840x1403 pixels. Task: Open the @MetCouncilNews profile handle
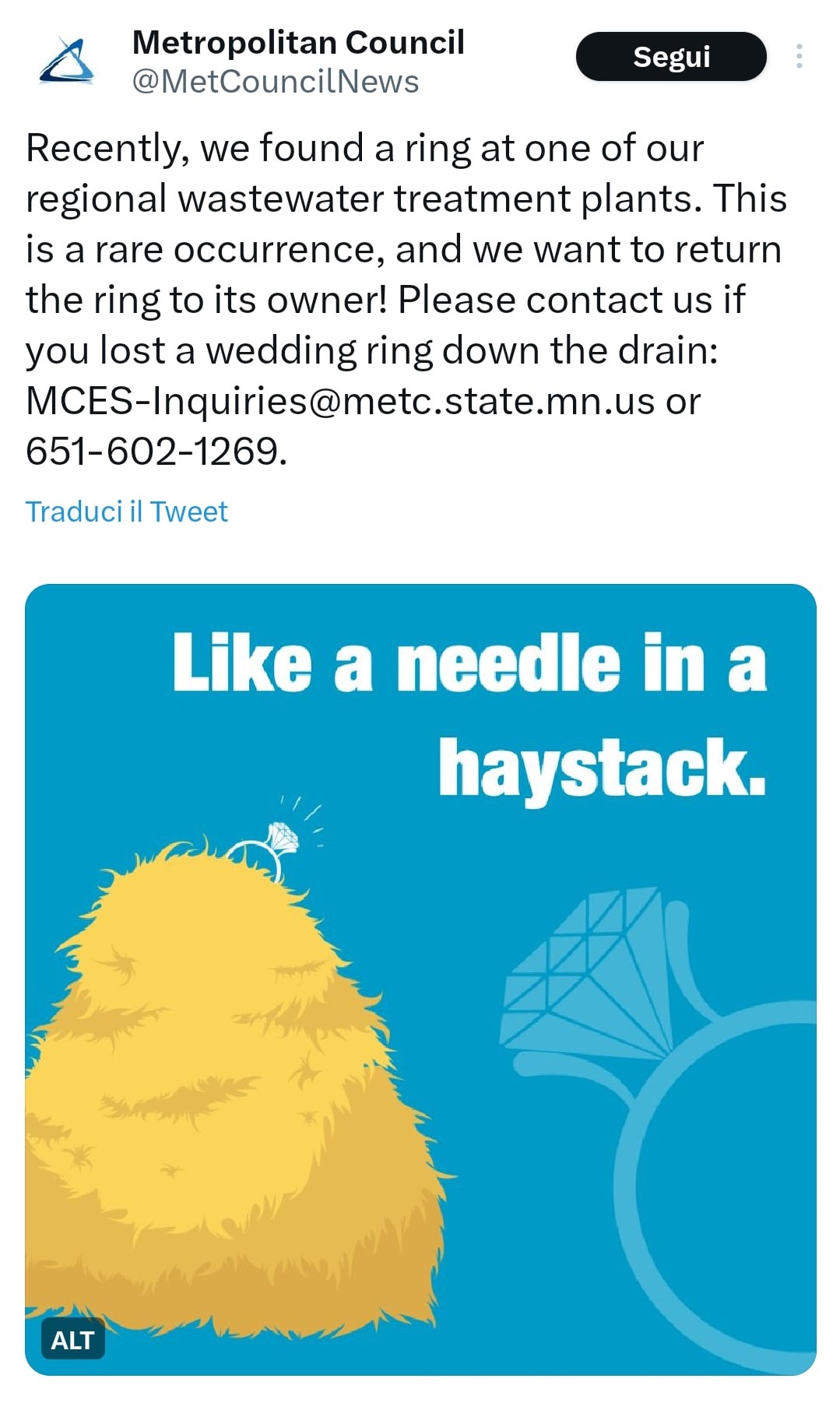click(x=276, y=82)
